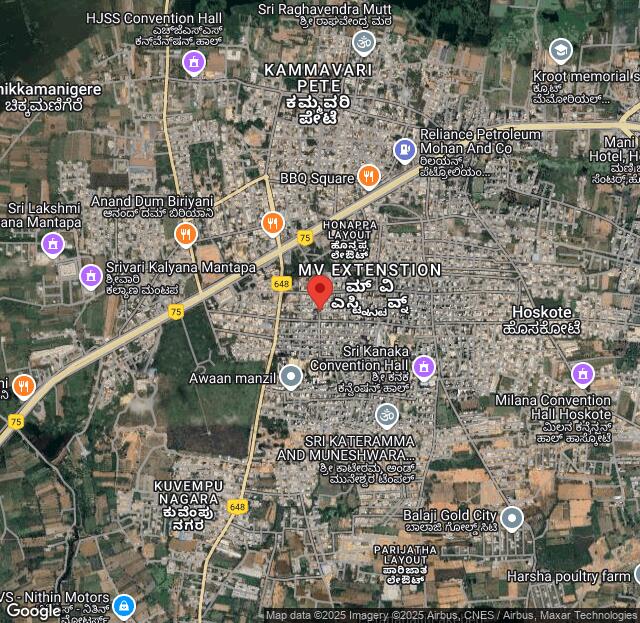Select the Sri Lakshmi Kalyana Mantapa marker
This screenshot has width=640, height=623.
click(52, 243)
